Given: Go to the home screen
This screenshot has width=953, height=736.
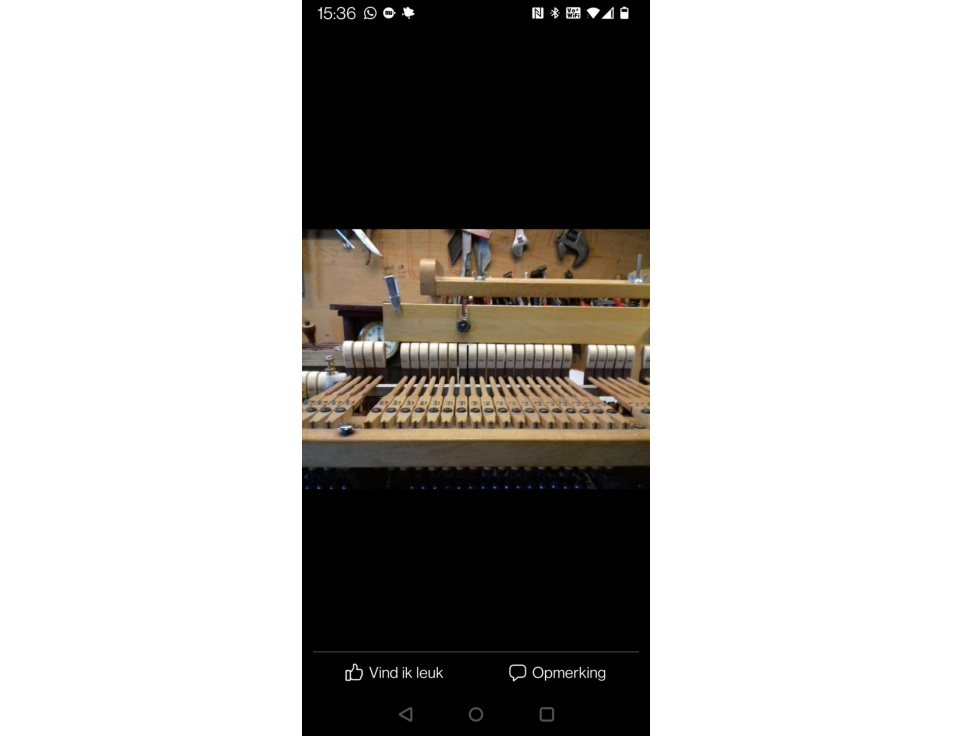Looking at the screenshot, I should point(476,714).
